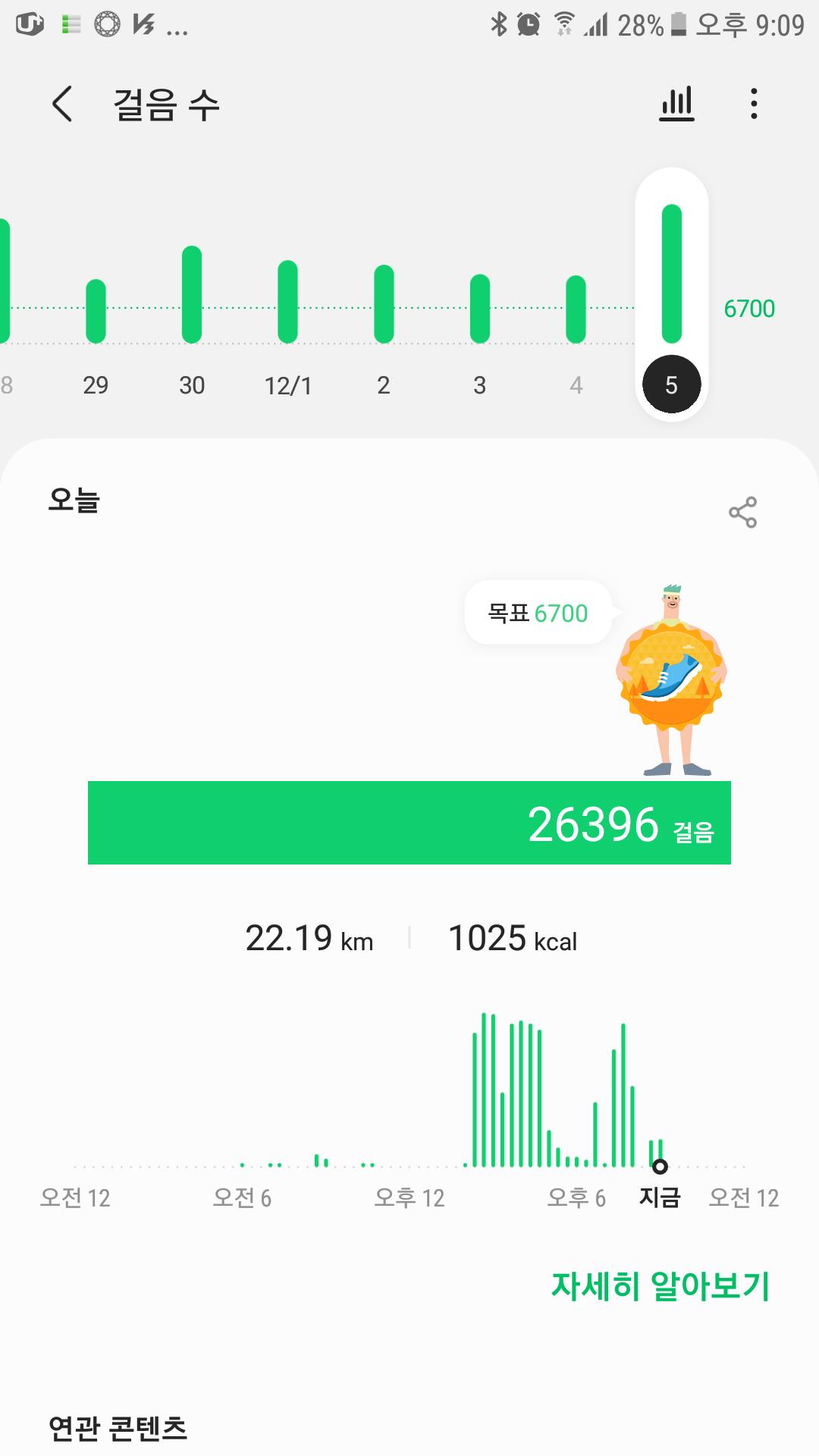Select the day 2 step bar
Image resolution: width=819 pixels, height=1456 pixels.
[x=384, y=303]
